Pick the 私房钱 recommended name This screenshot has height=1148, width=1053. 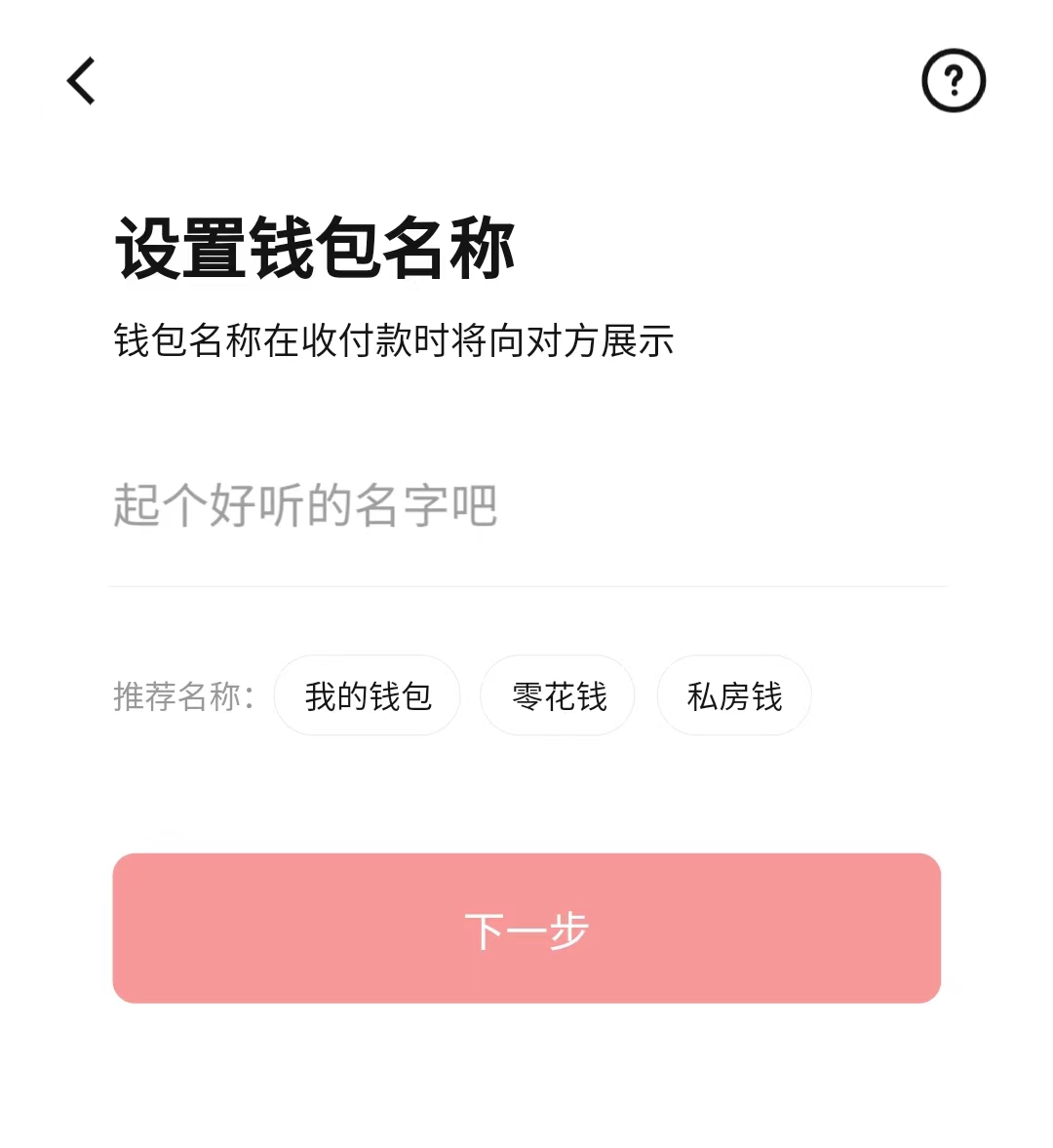(734, 696)
